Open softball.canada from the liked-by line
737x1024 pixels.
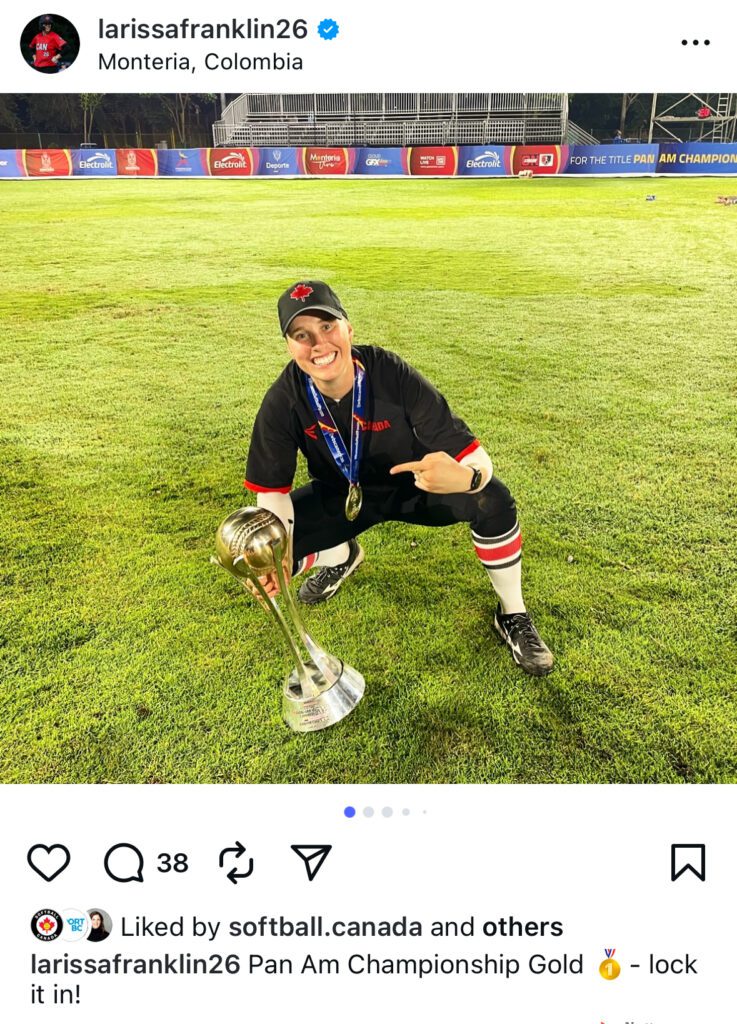[x=325, y=927]
